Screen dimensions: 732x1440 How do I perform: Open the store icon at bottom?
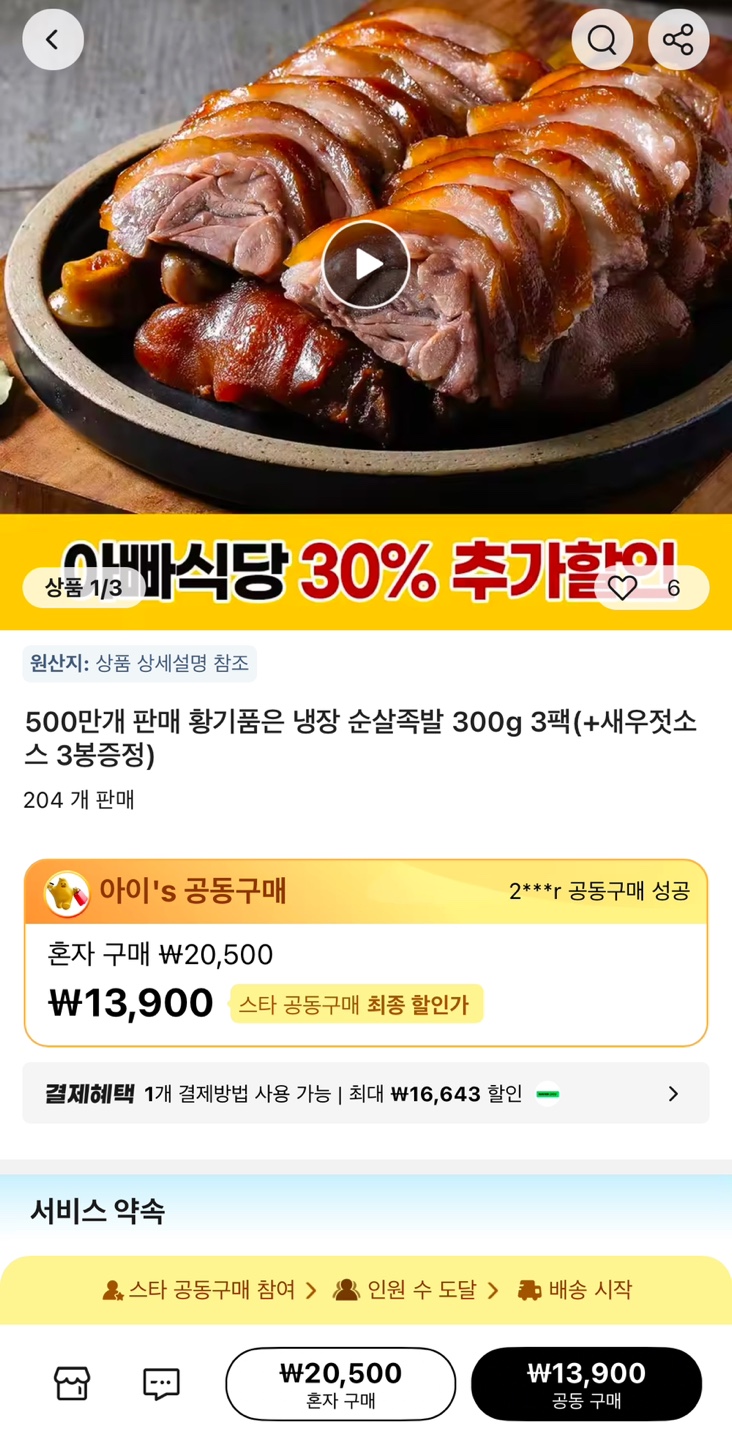(x=72, y=1384)
